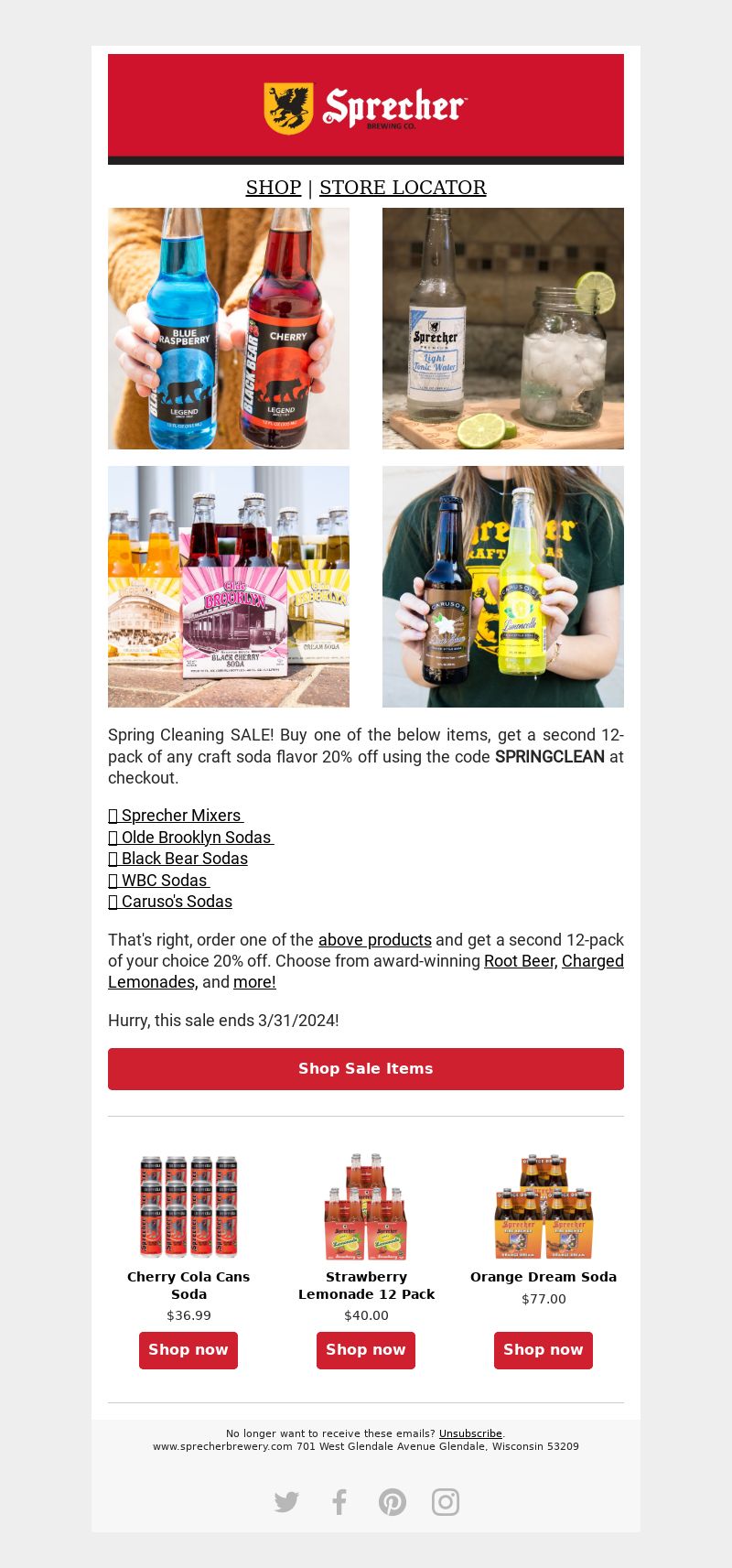Open the Strawberry Lemonade 12 Pack product image
This screenshot has width=732, height=1568.
tap(366, 1206)
